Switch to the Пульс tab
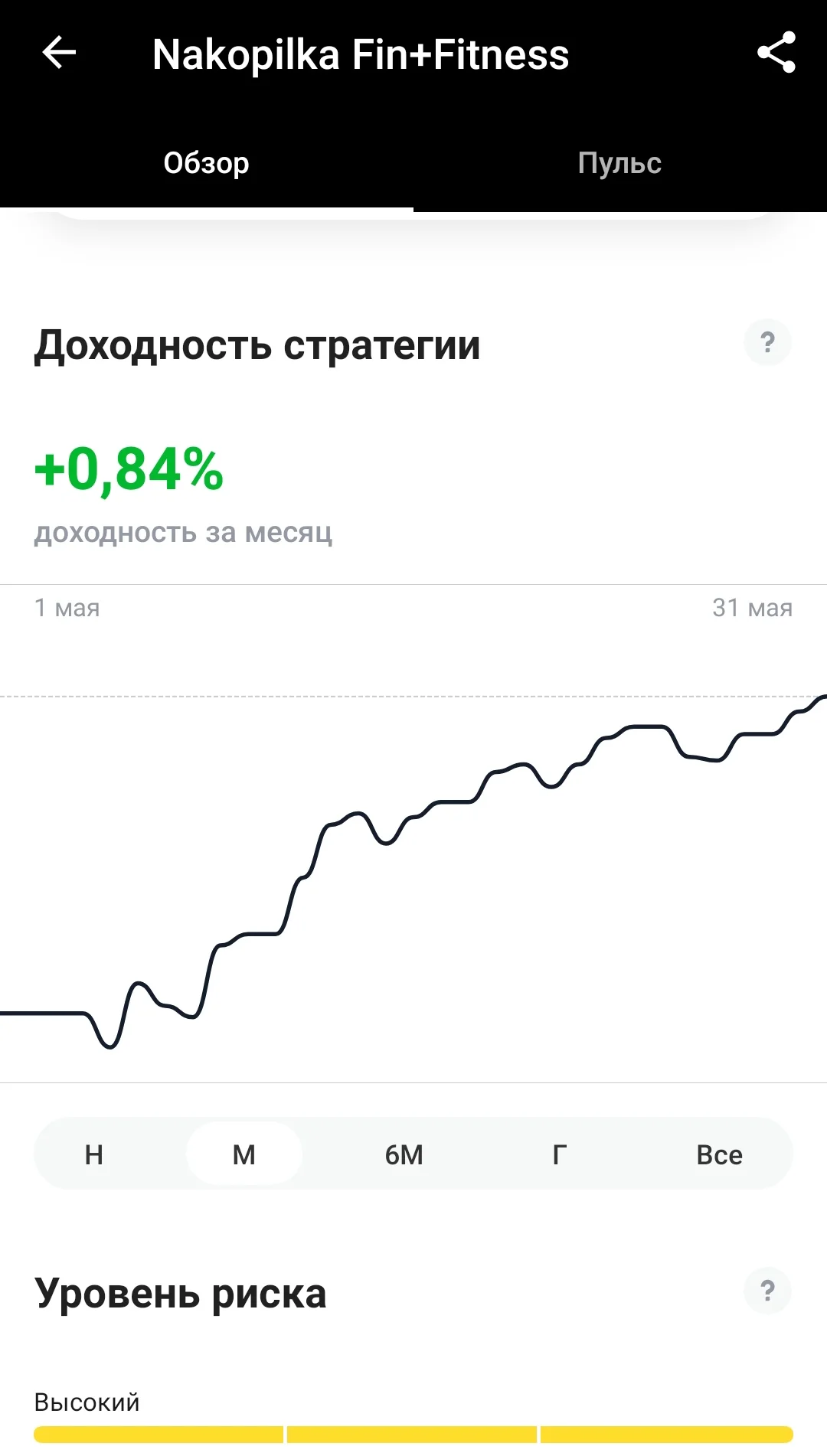Screen dimensions: 827x1456 620,163
